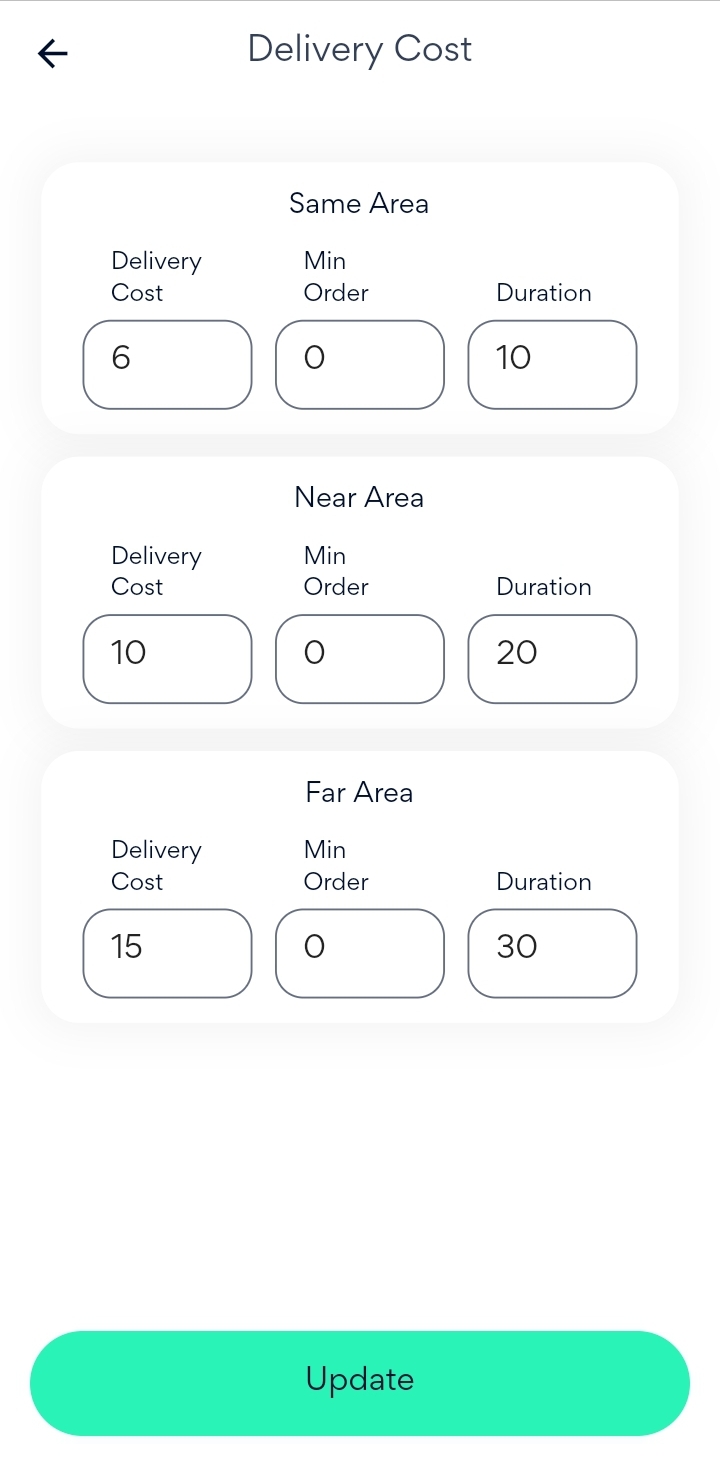Go back using the arrow icon
720x1466 pixels.
point(53,53)
